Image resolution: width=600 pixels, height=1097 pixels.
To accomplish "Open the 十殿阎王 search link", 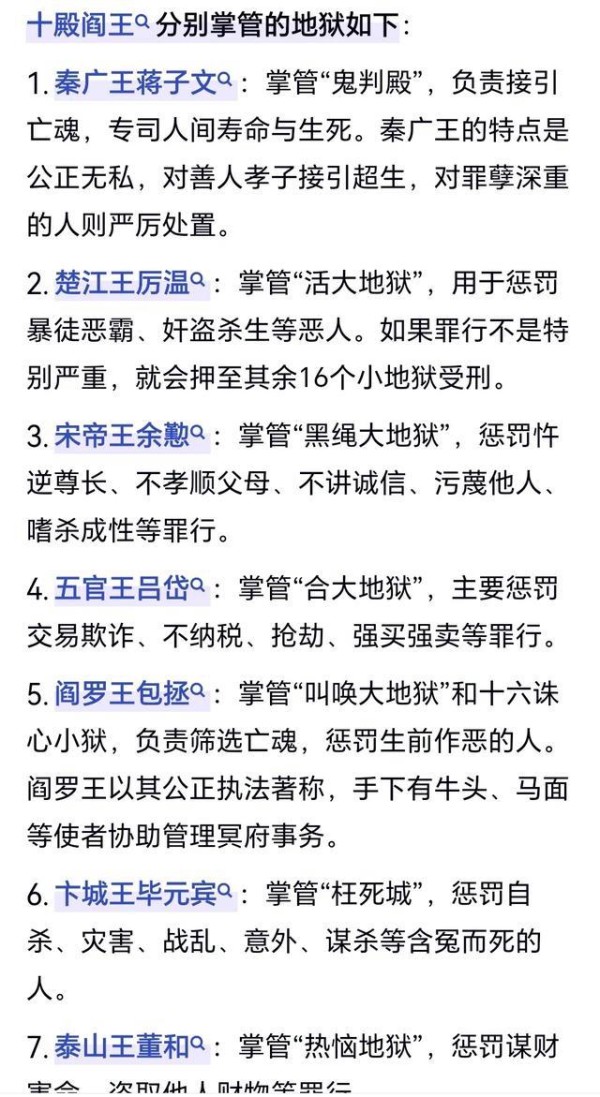I will click(x=88, y=26).
